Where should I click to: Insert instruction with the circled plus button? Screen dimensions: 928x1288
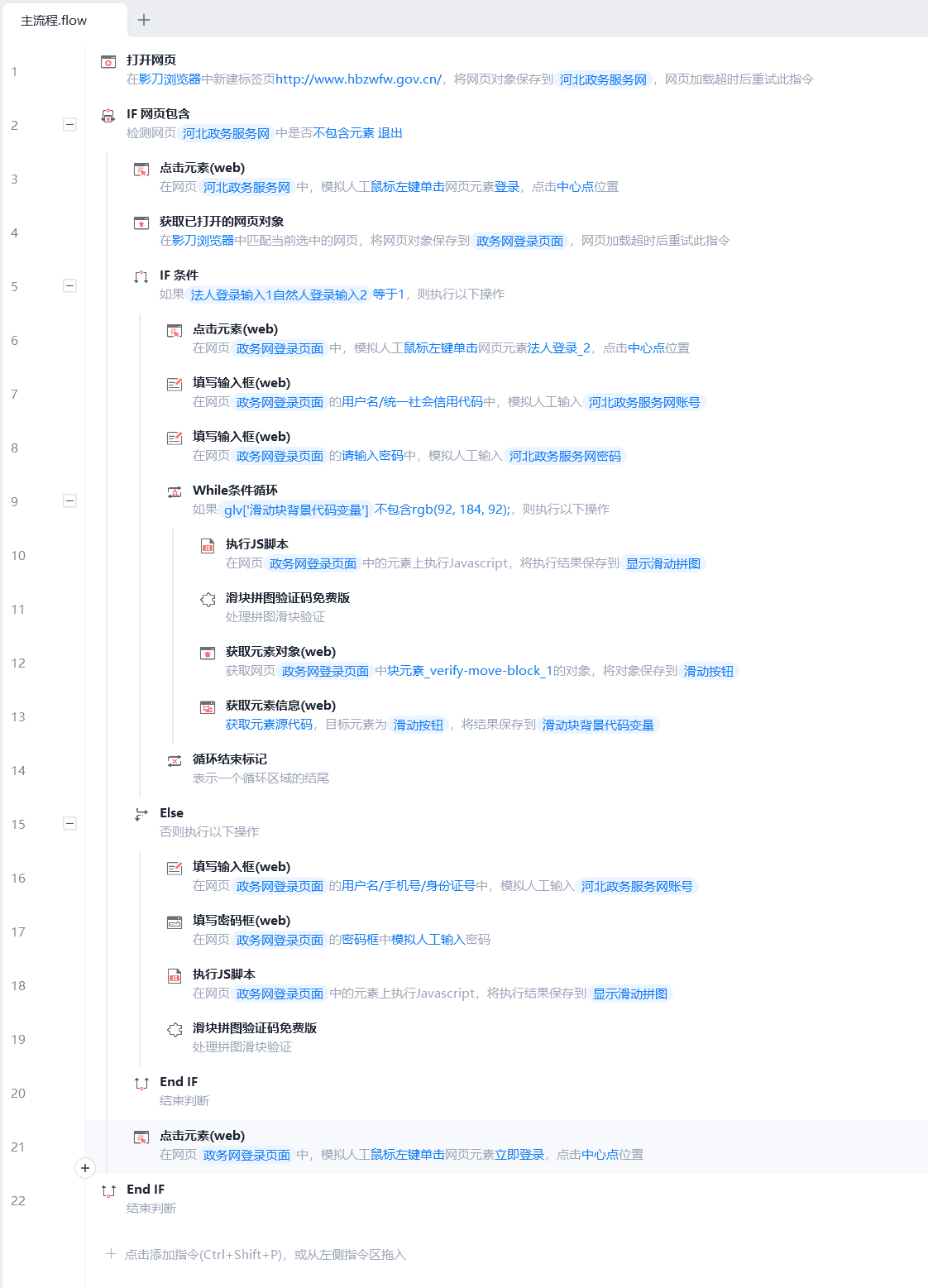85,1168
